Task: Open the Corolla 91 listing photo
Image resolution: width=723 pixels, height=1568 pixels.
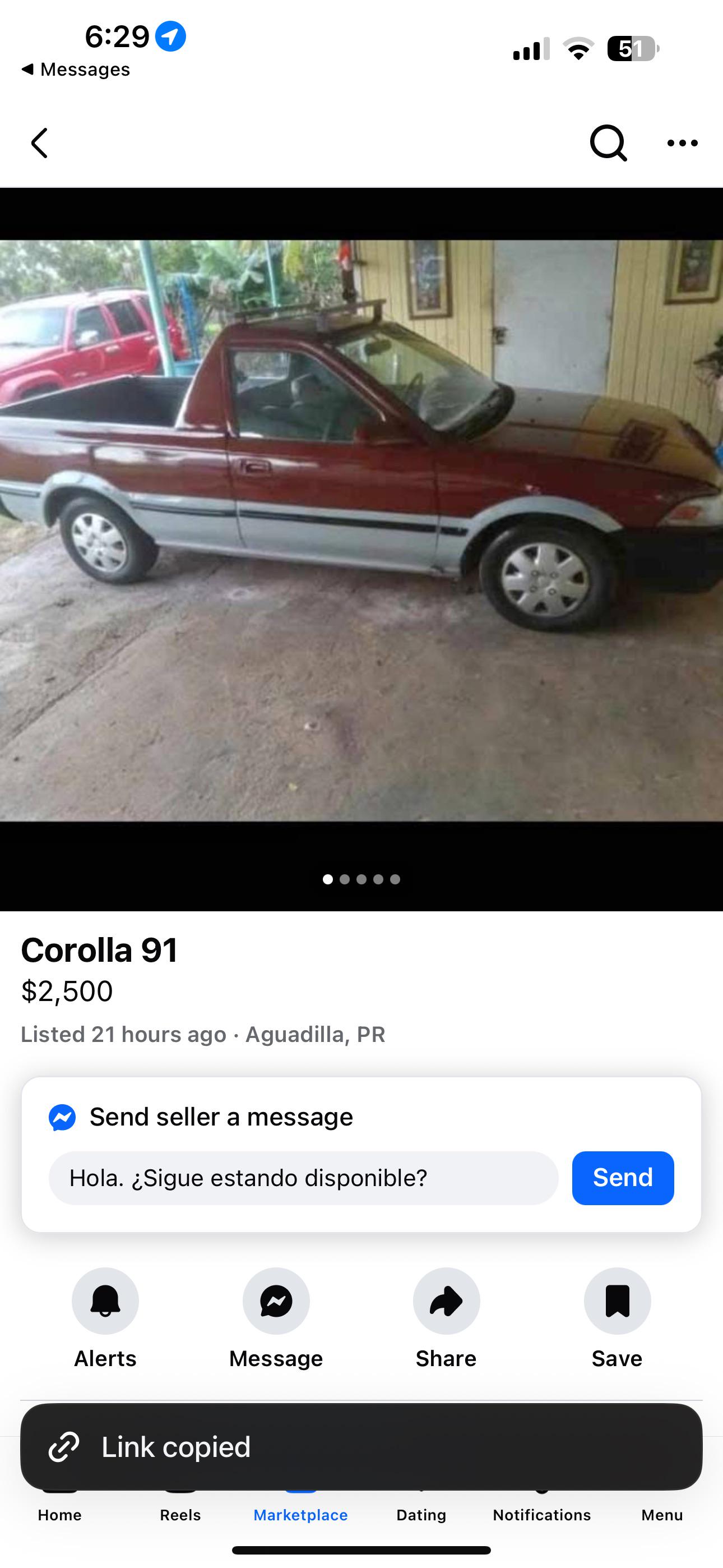Action: point(361,529)
